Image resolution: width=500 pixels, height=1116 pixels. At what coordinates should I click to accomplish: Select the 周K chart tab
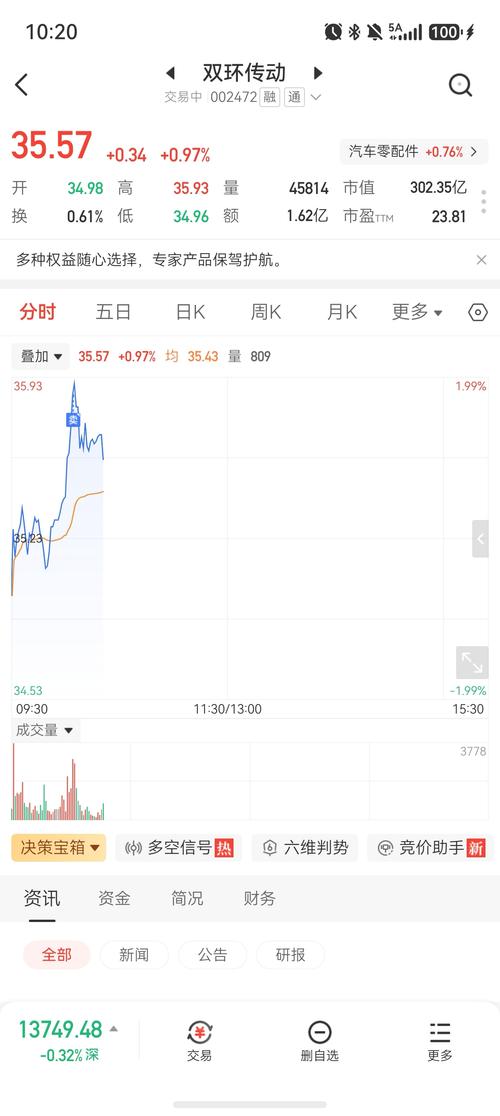(265, 312)
